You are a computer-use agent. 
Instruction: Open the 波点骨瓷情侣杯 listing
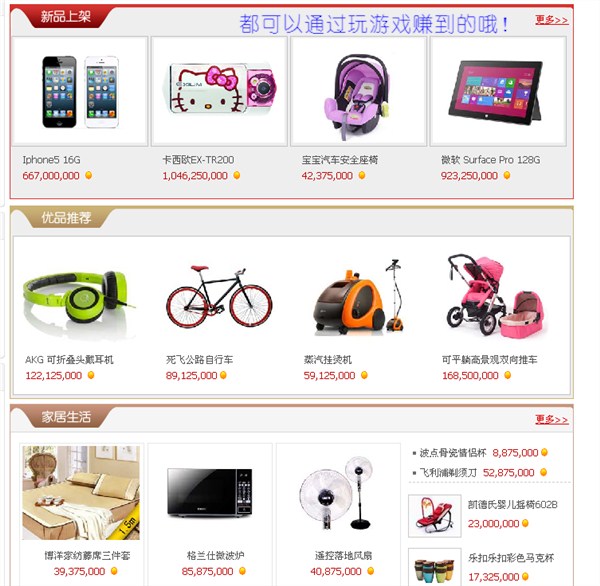pyautogui.click(x=453, y=453)
